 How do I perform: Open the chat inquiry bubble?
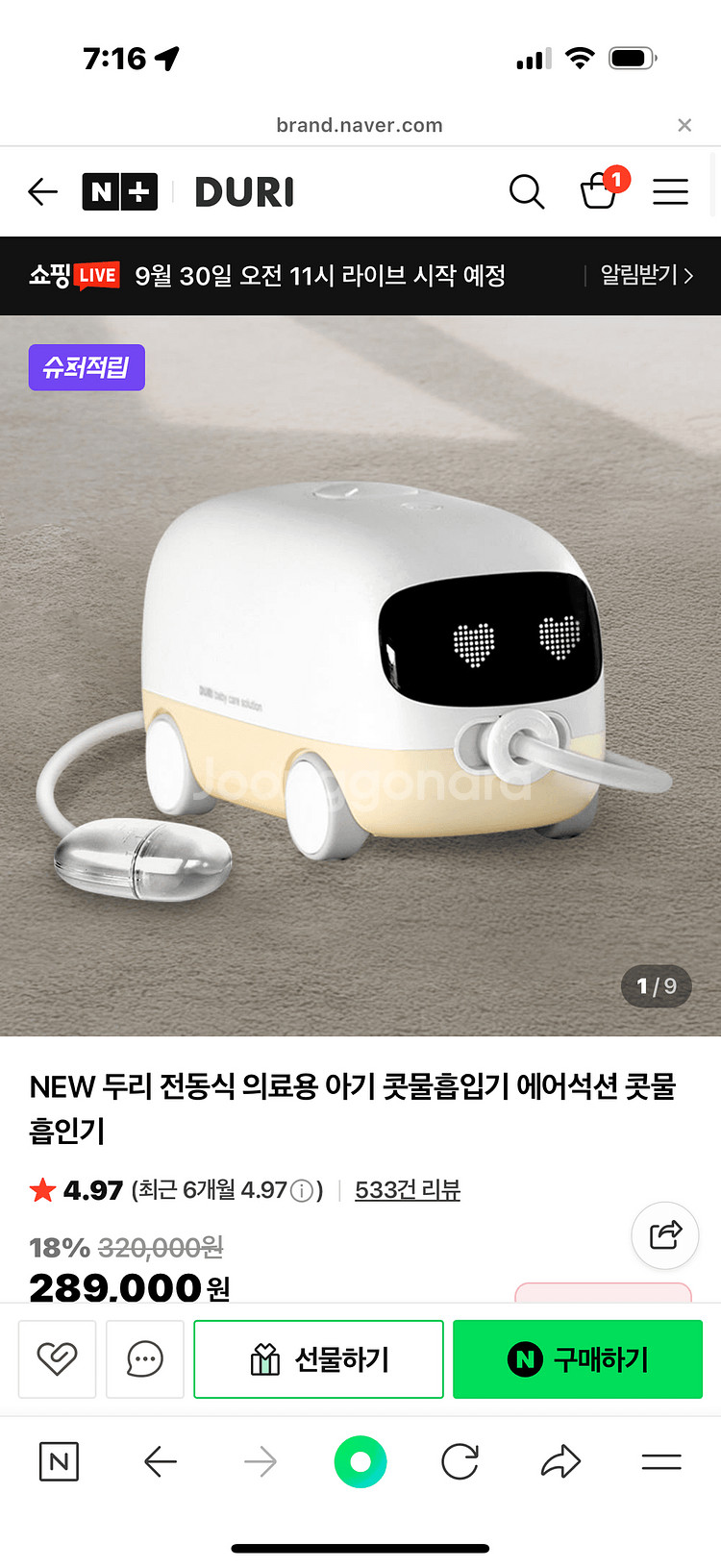click(x=144, y=1358)
